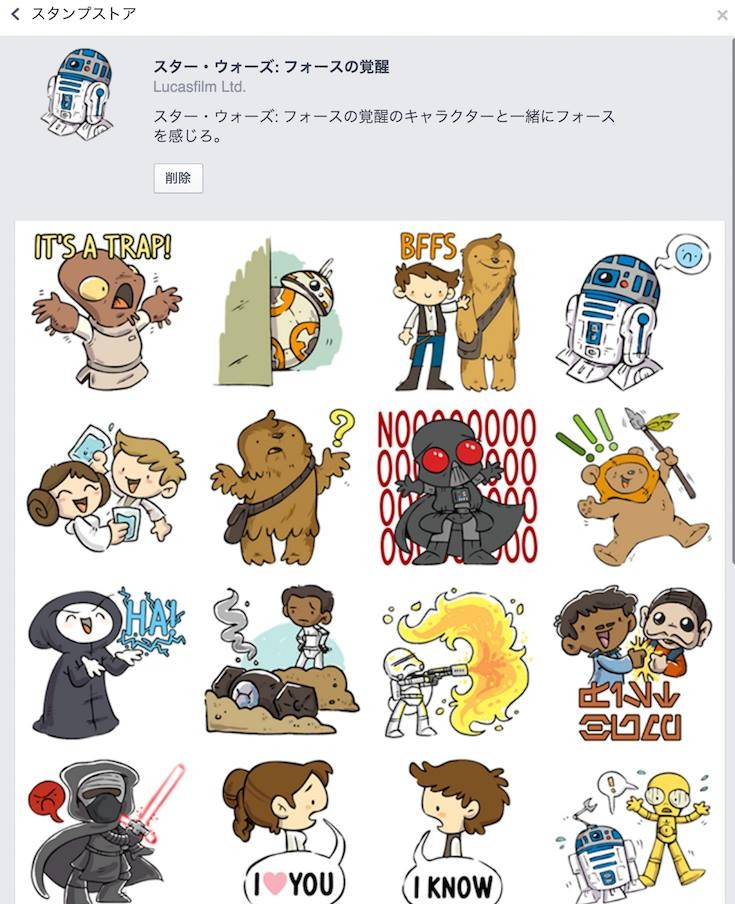Select the crashed TIE fighter sticker

pos(280,662)
